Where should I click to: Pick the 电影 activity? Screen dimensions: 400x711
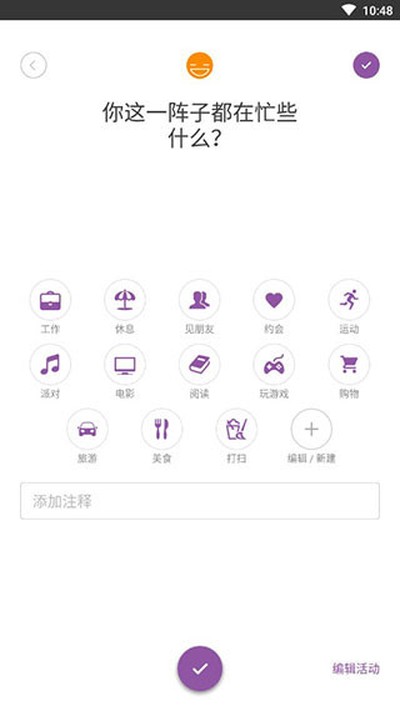[125, 365]
